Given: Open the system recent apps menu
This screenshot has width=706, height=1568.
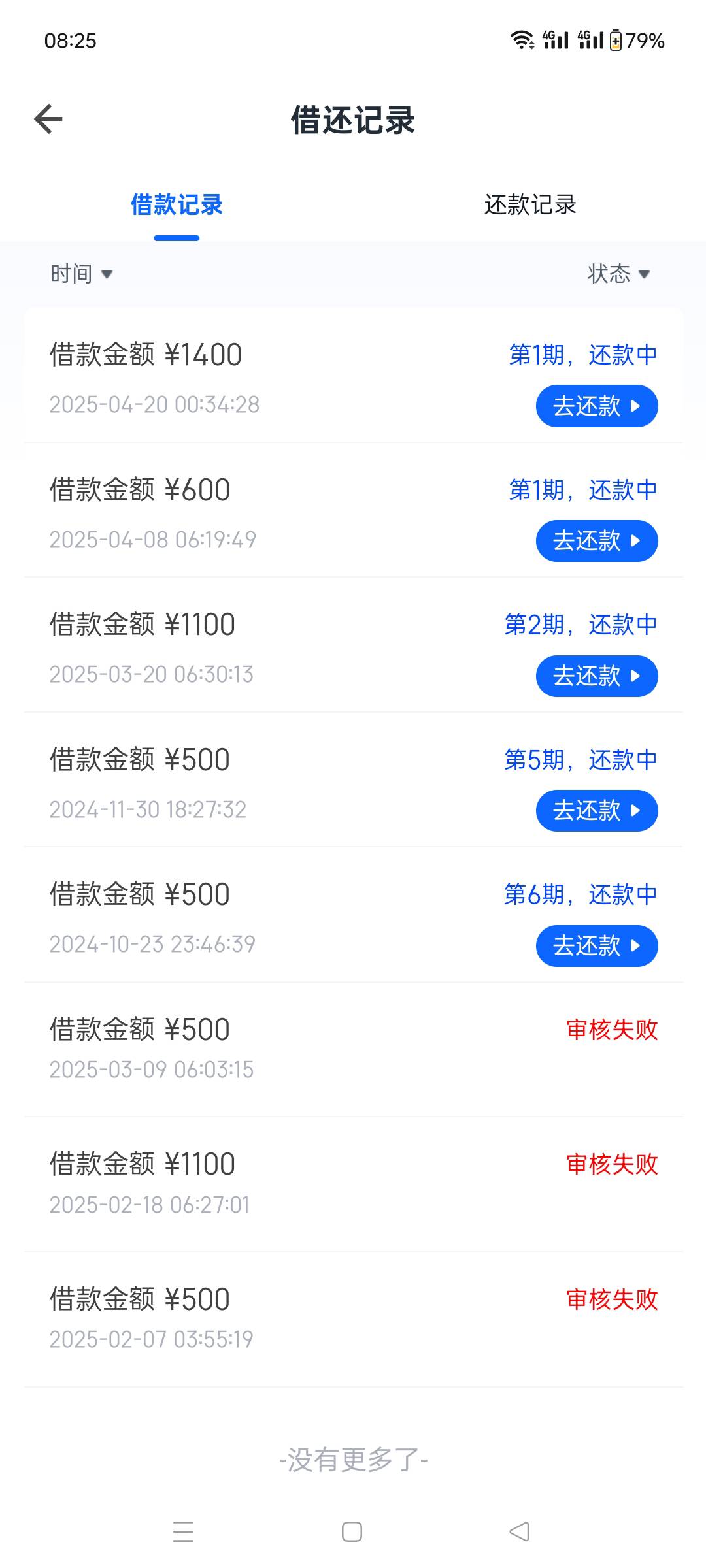Looking at the screenshot, I should (183, 1531).
